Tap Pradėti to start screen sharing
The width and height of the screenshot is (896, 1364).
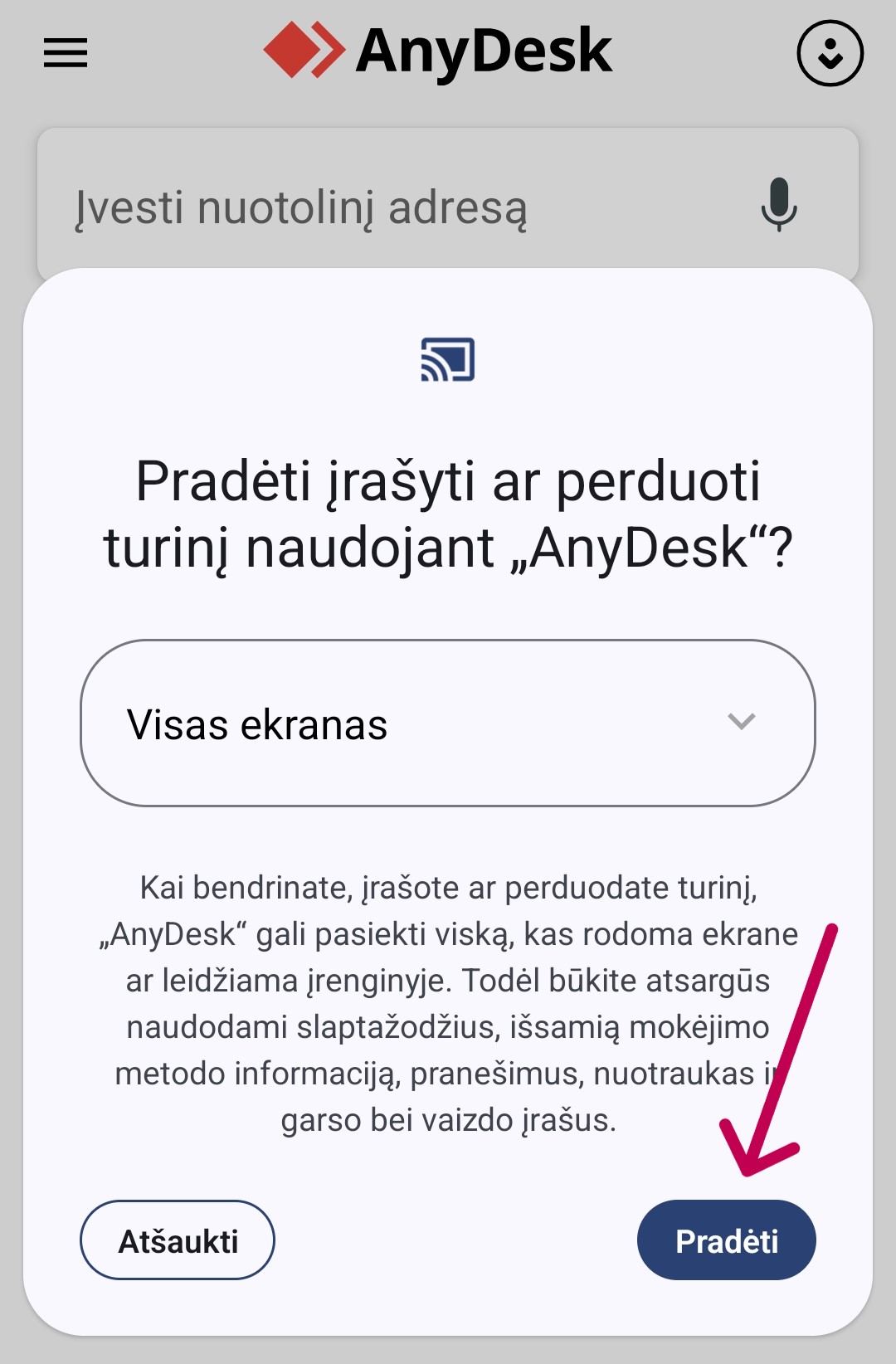[726, 1240]
